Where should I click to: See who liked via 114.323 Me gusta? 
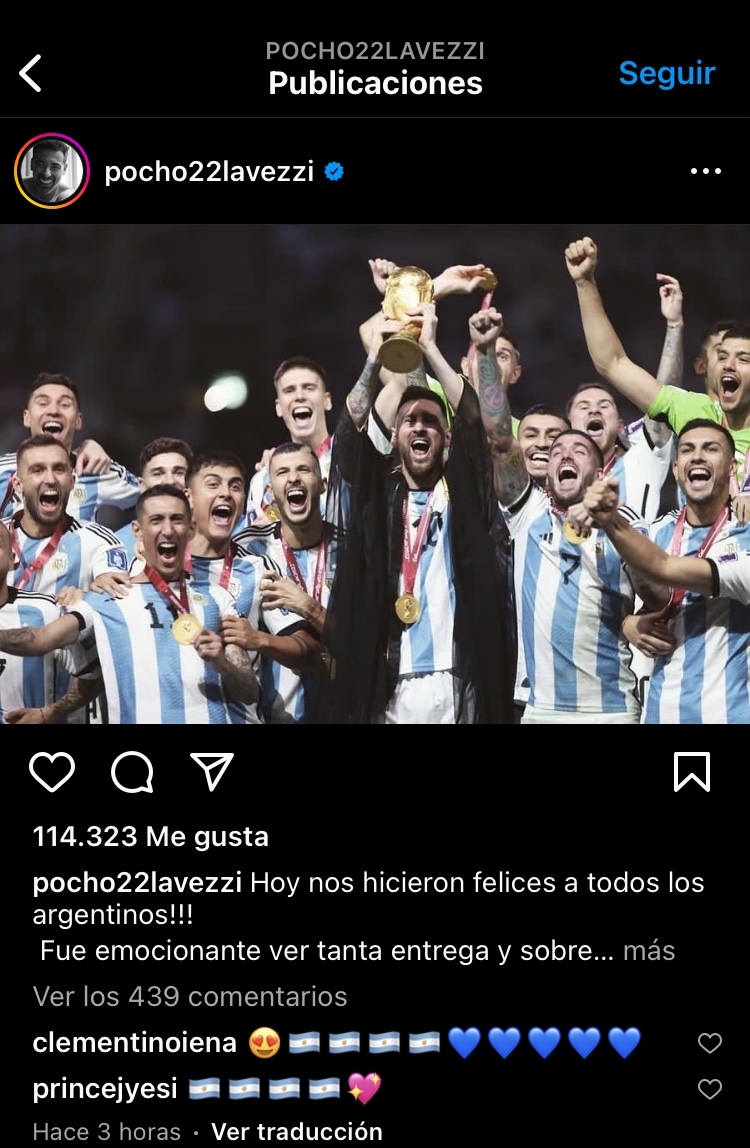click(150, 836)
